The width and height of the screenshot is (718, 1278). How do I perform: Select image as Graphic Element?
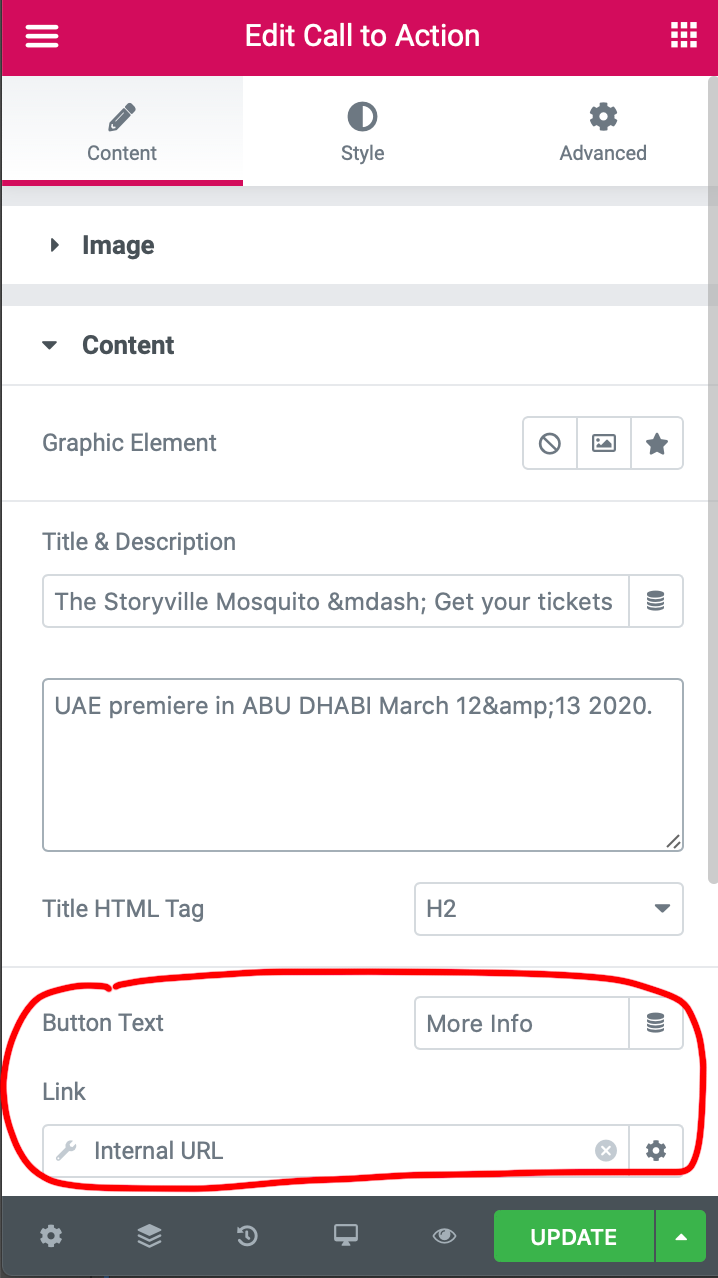point(604,443)
